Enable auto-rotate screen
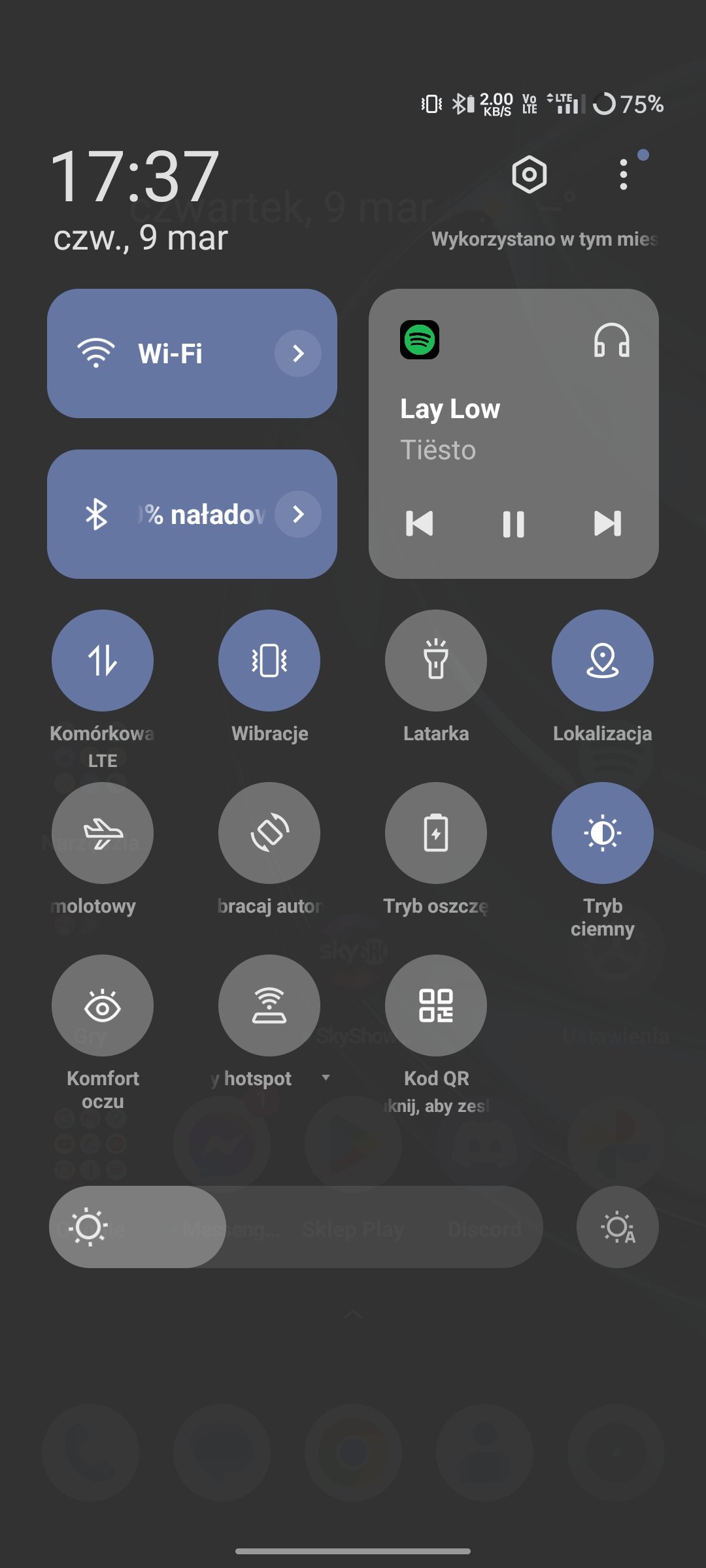The height and width of the screenshot is (1568, 706). (x=269, y=833)
